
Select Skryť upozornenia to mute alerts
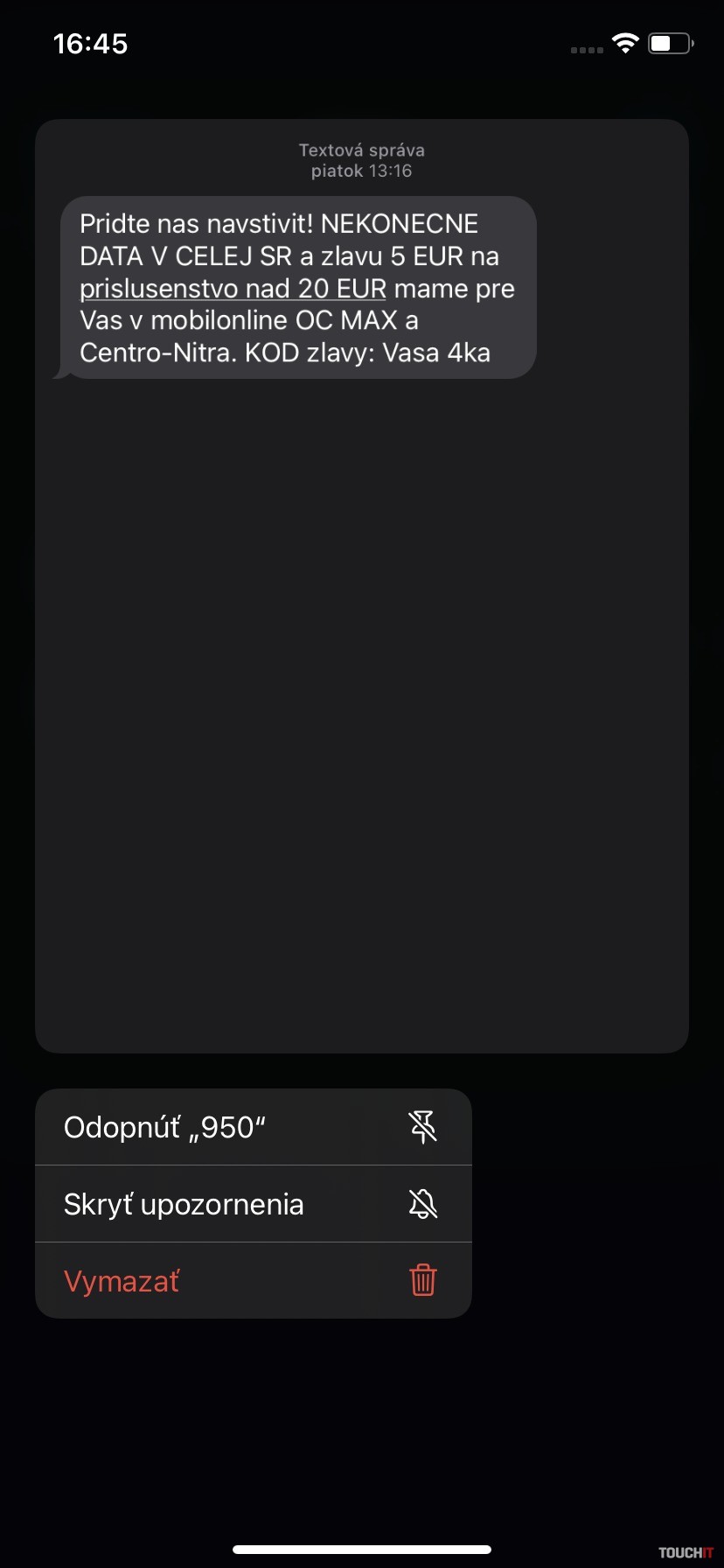253,1204
